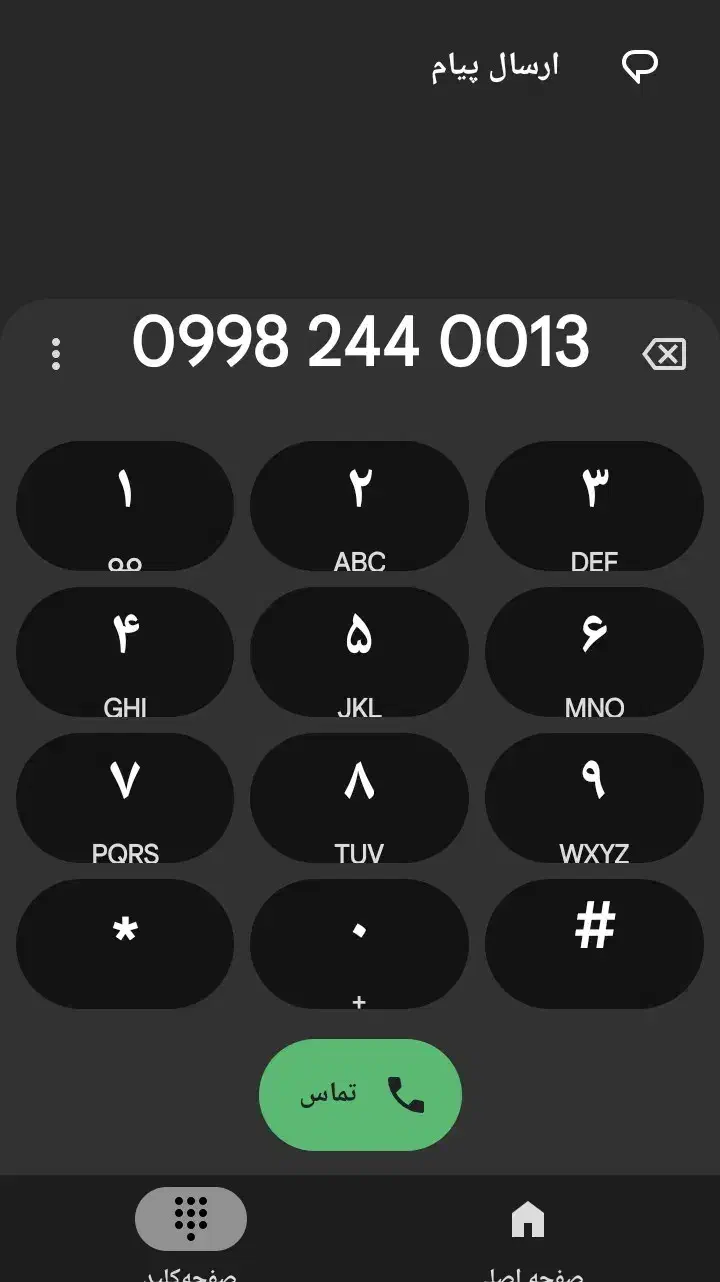720x1282 pixels.
Task: Dial digit ۱ on the keypad
Action: 125,506
